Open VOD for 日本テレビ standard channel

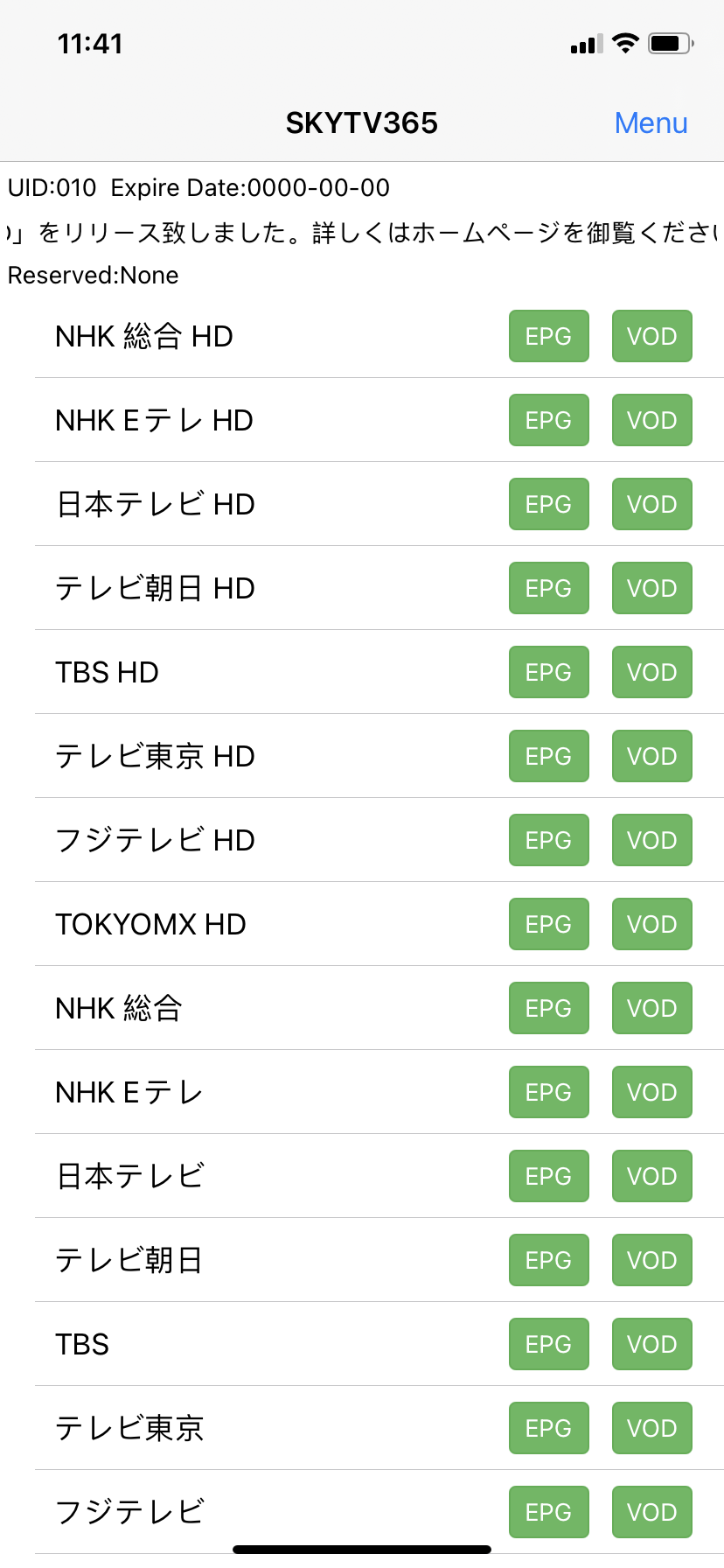[652, 1176]
